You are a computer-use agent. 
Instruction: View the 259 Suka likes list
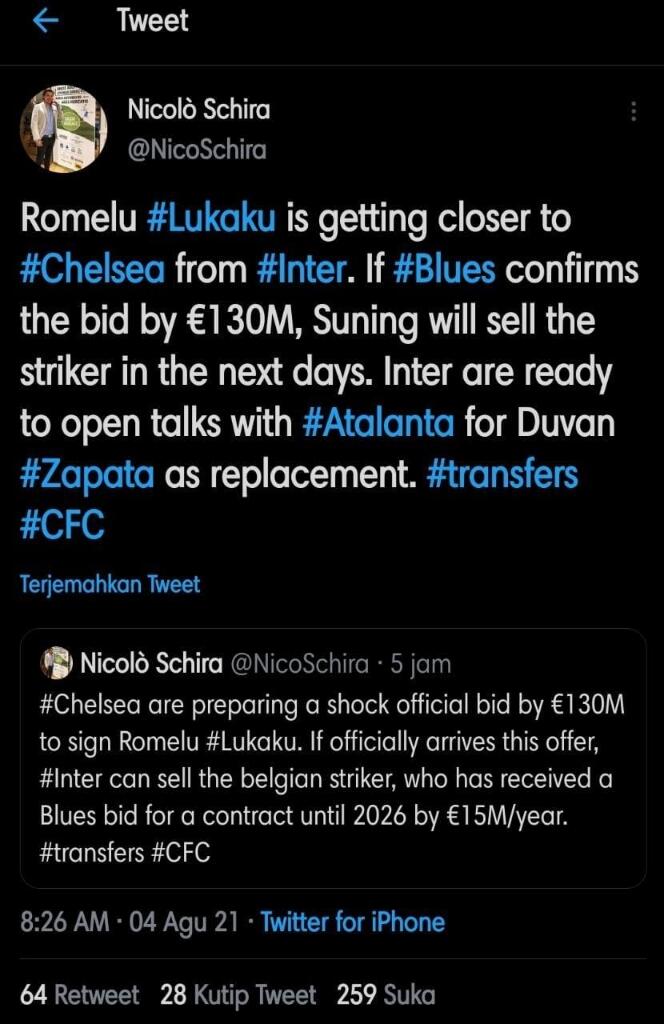386,995
